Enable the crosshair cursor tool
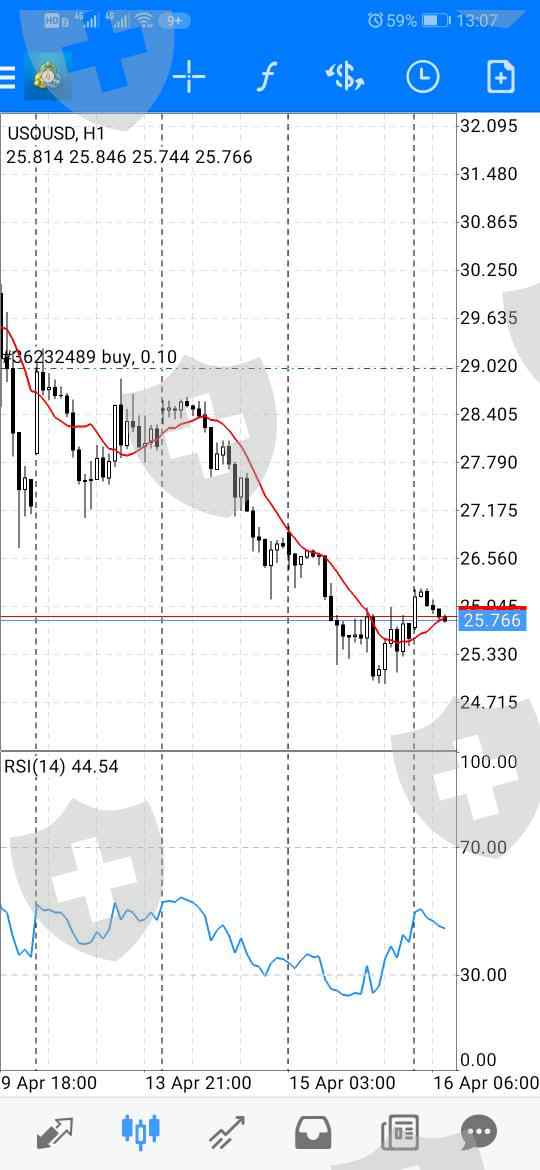Screen dimensions: 540x1170 (x=189, y=77)
